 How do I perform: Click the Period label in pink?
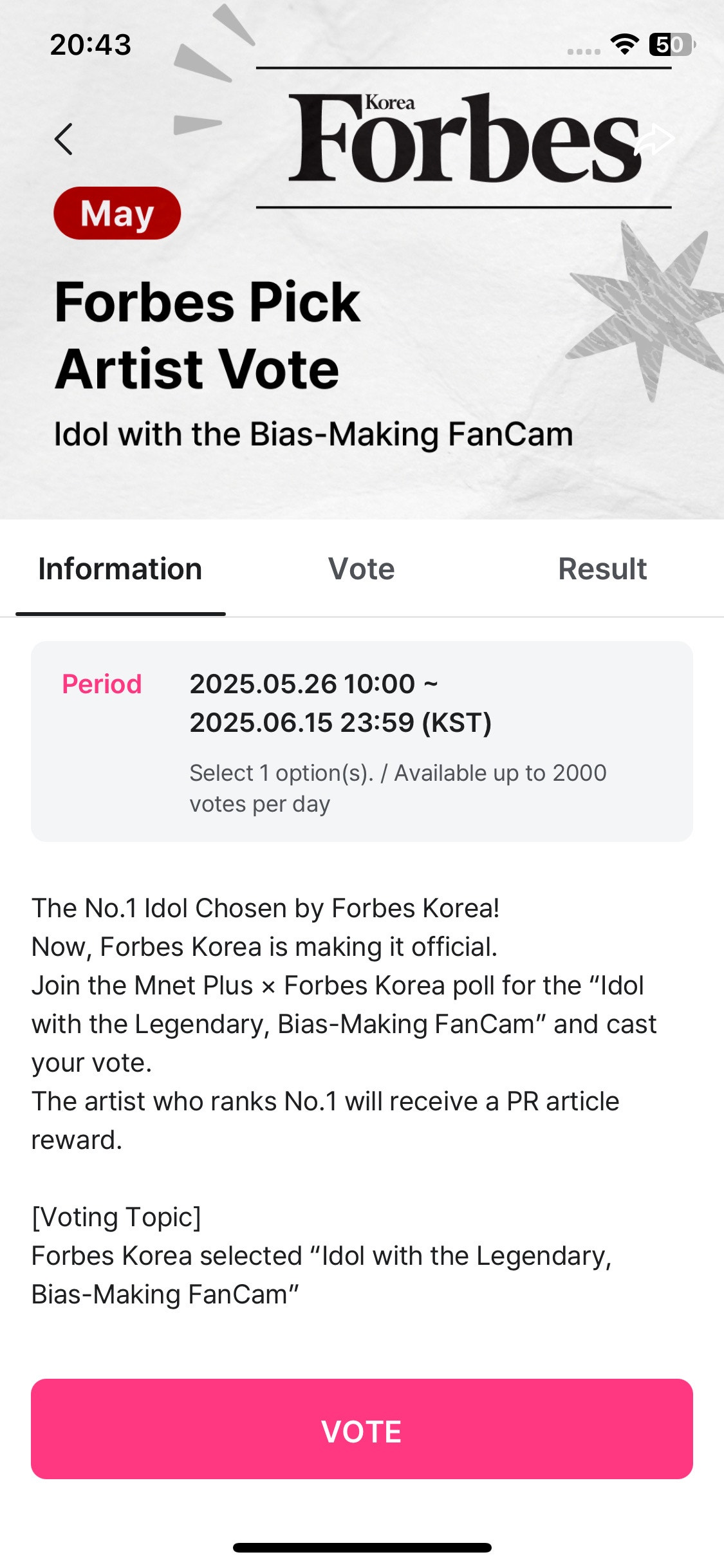coord(102,686)
